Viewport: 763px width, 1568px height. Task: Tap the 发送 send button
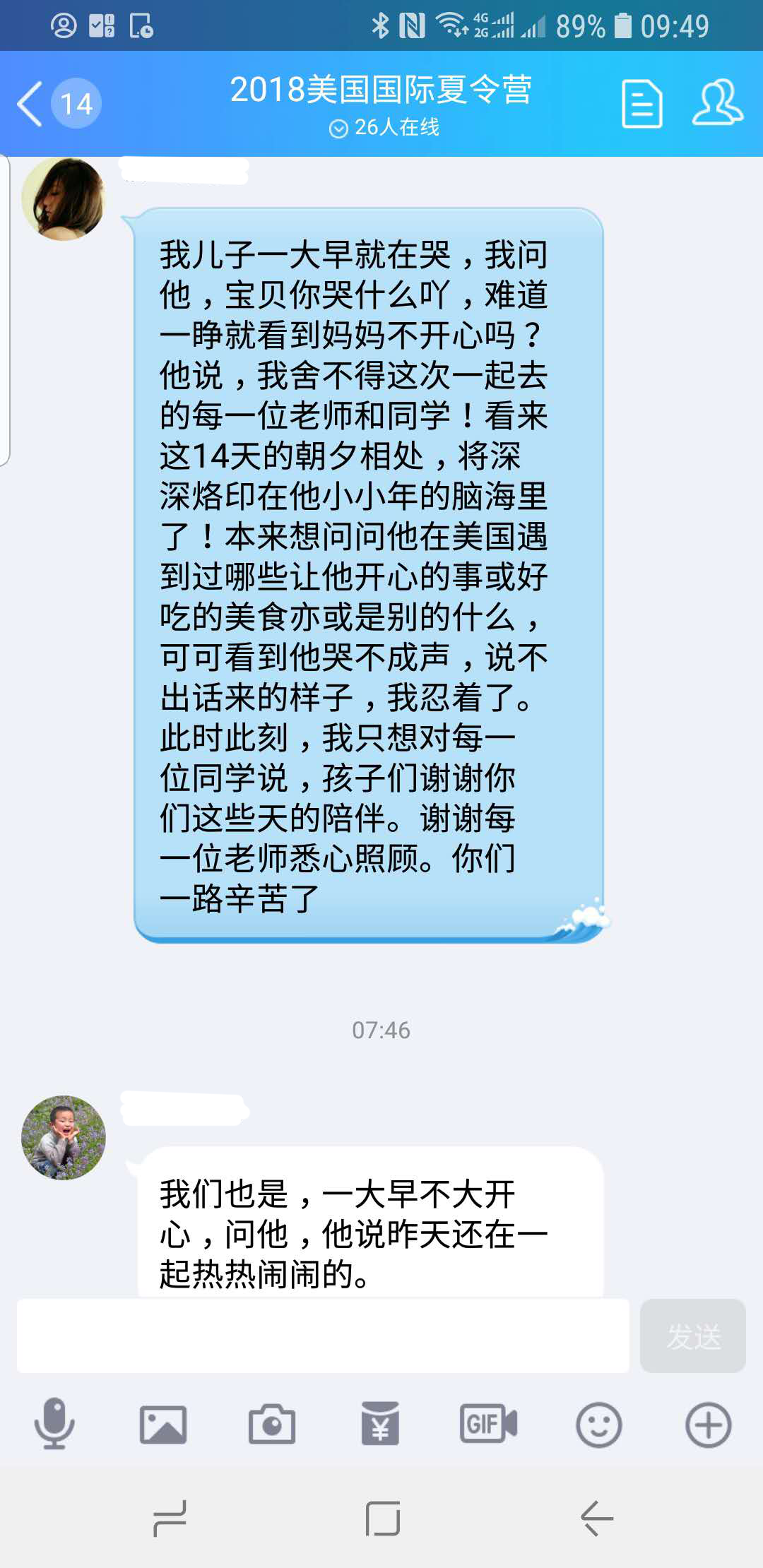[692, 1336]
